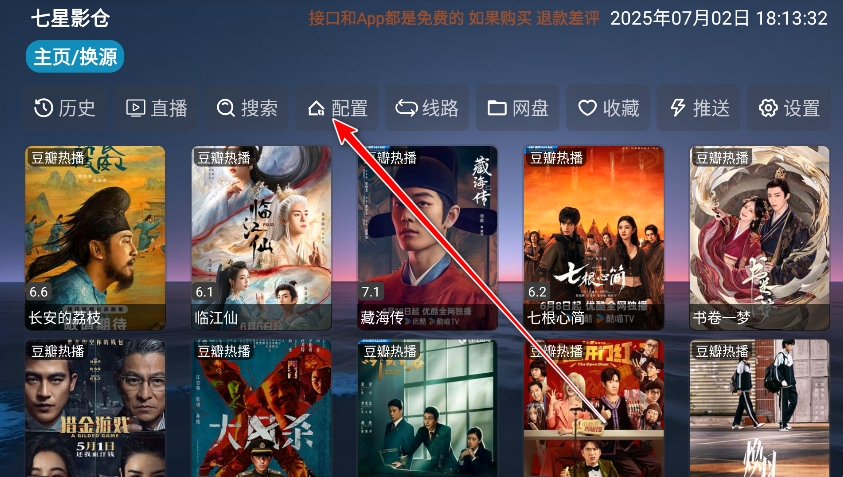Open the 搜索 search page
The image size is (843, 477).
[247, 108]
